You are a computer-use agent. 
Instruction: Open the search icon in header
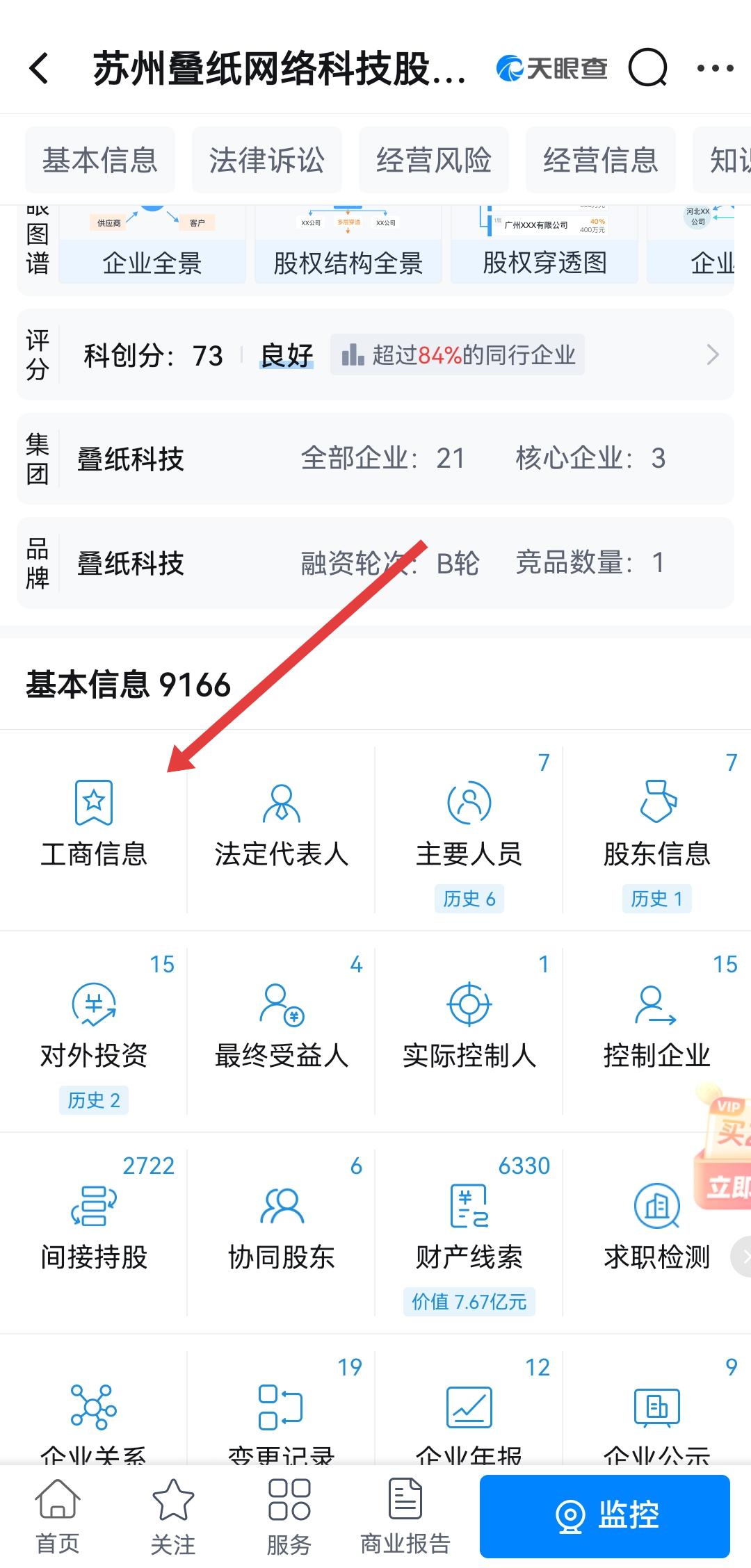click(x=647, y=68)
